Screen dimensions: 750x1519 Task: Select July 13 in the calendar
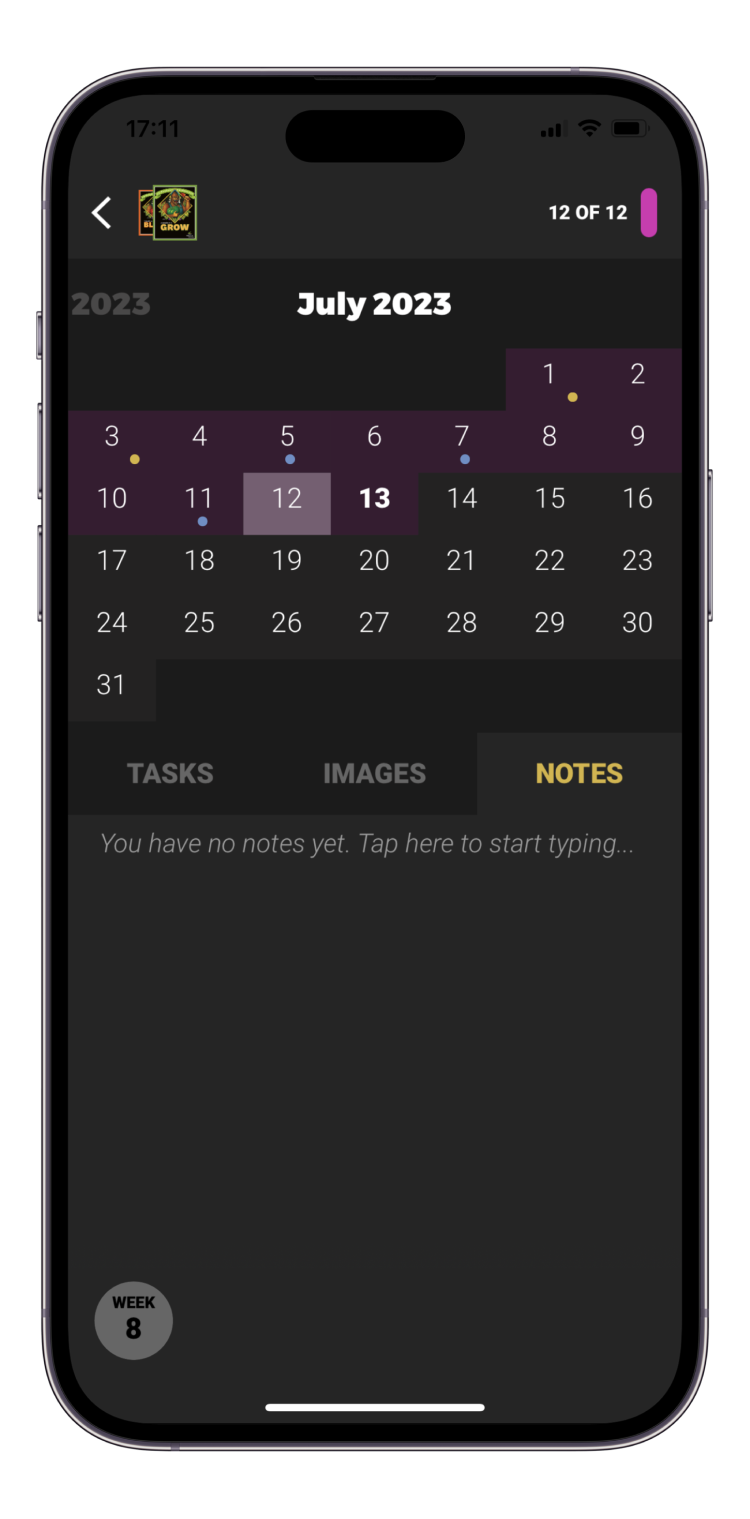[x=374, y=498]
